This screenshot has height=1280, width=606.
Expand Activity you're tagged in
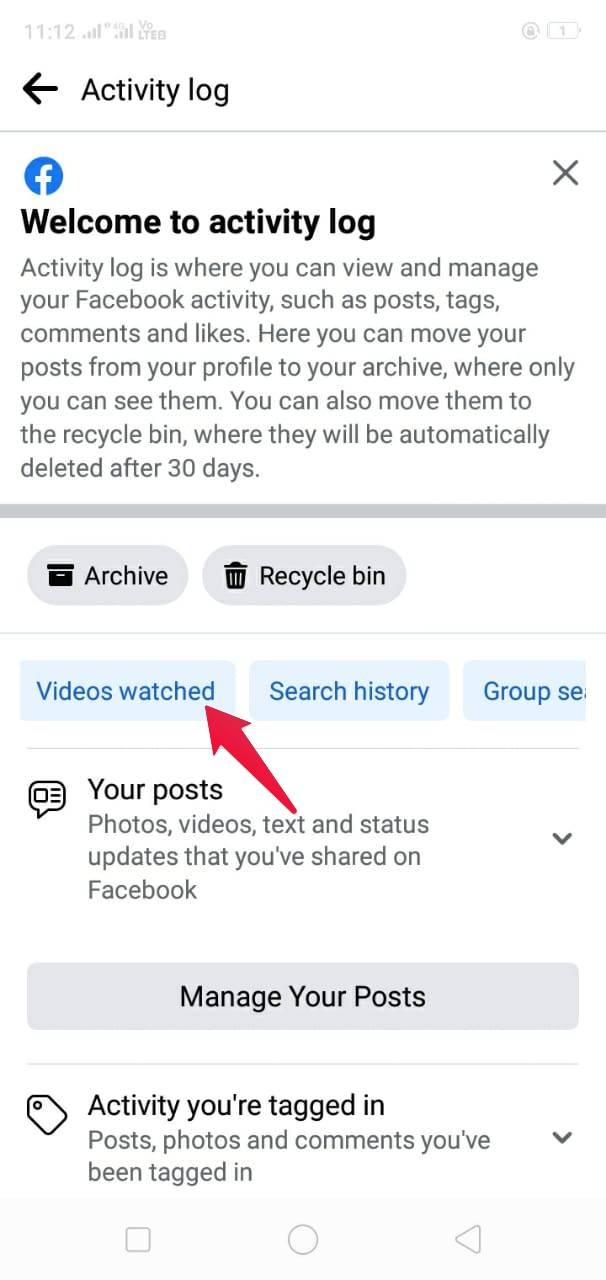point(562,1137)
